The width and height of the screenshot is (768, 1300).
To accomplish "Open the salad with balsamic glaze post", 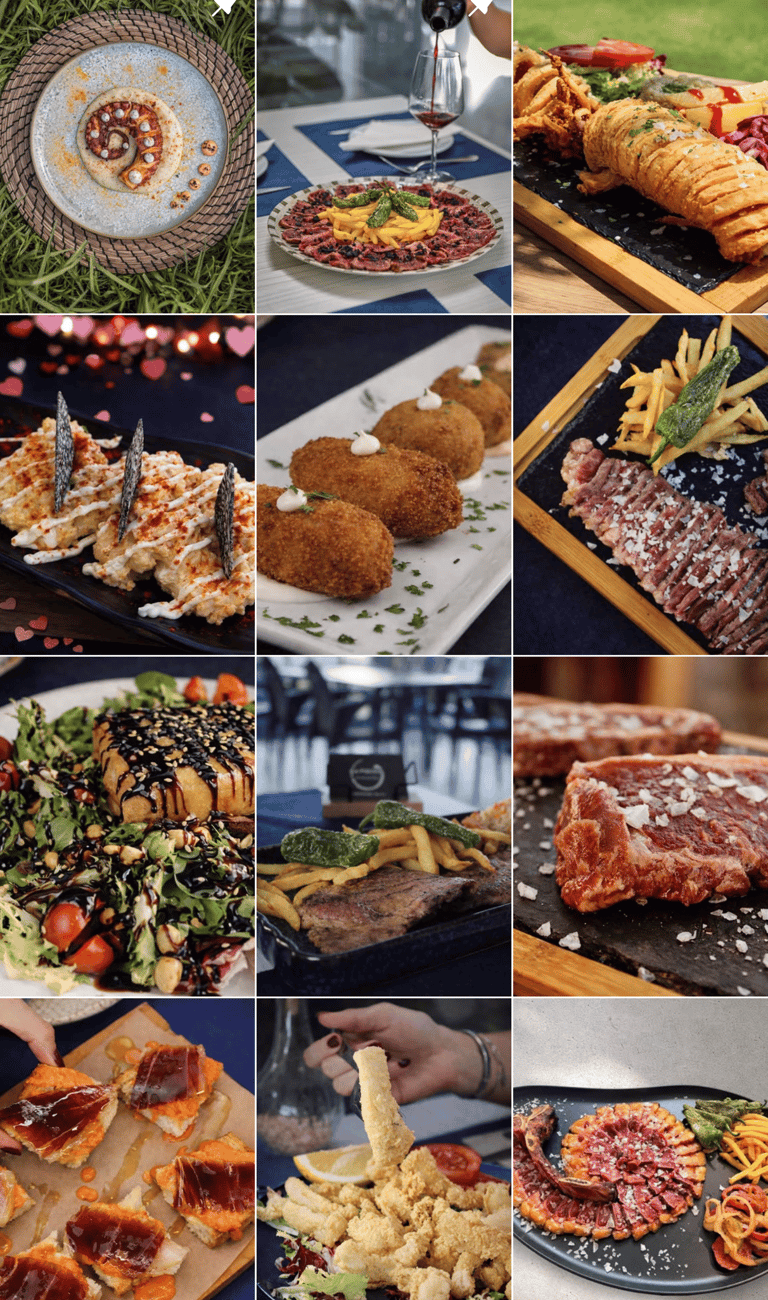I will point(127,826).
